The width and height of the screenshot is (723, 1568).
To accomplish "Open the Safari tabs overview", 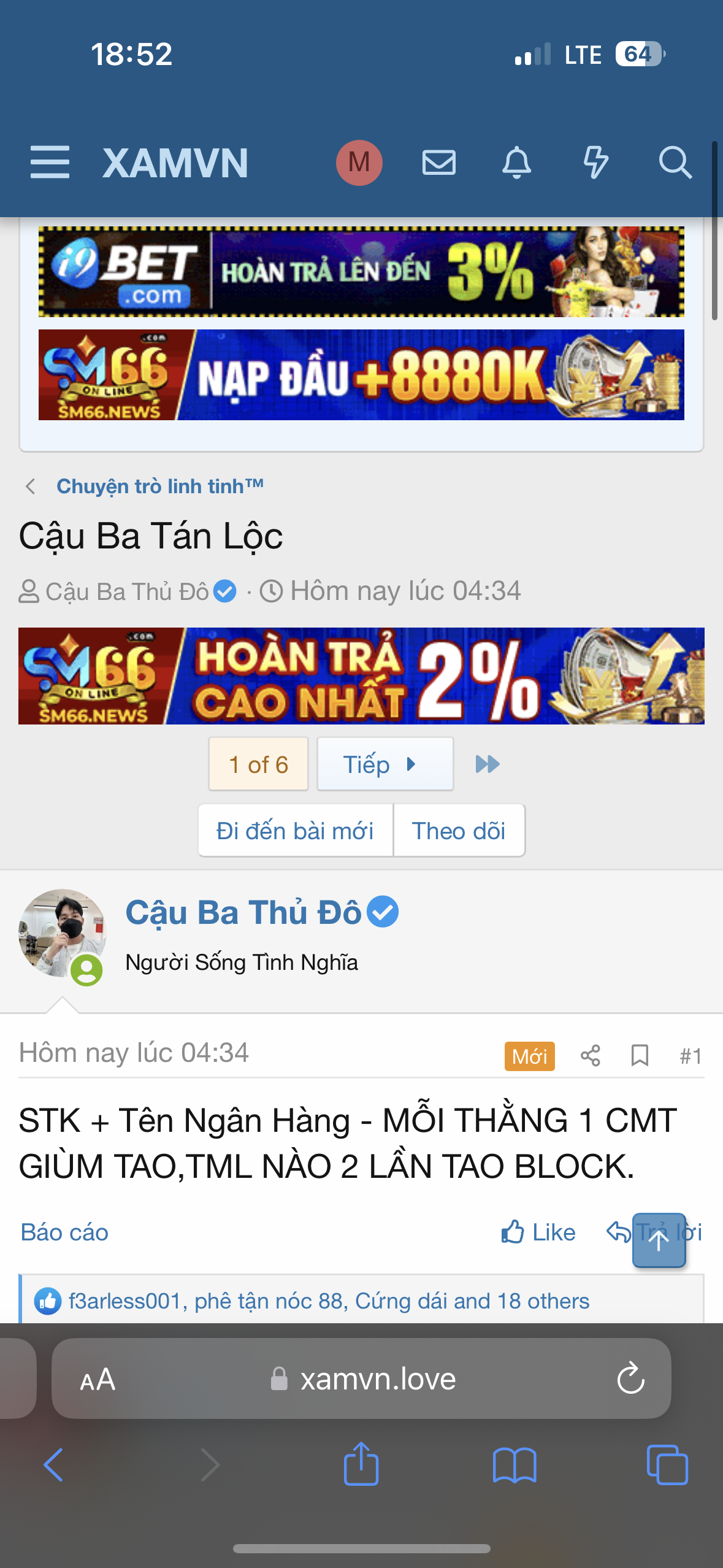I will click(x=667, y=1465).
